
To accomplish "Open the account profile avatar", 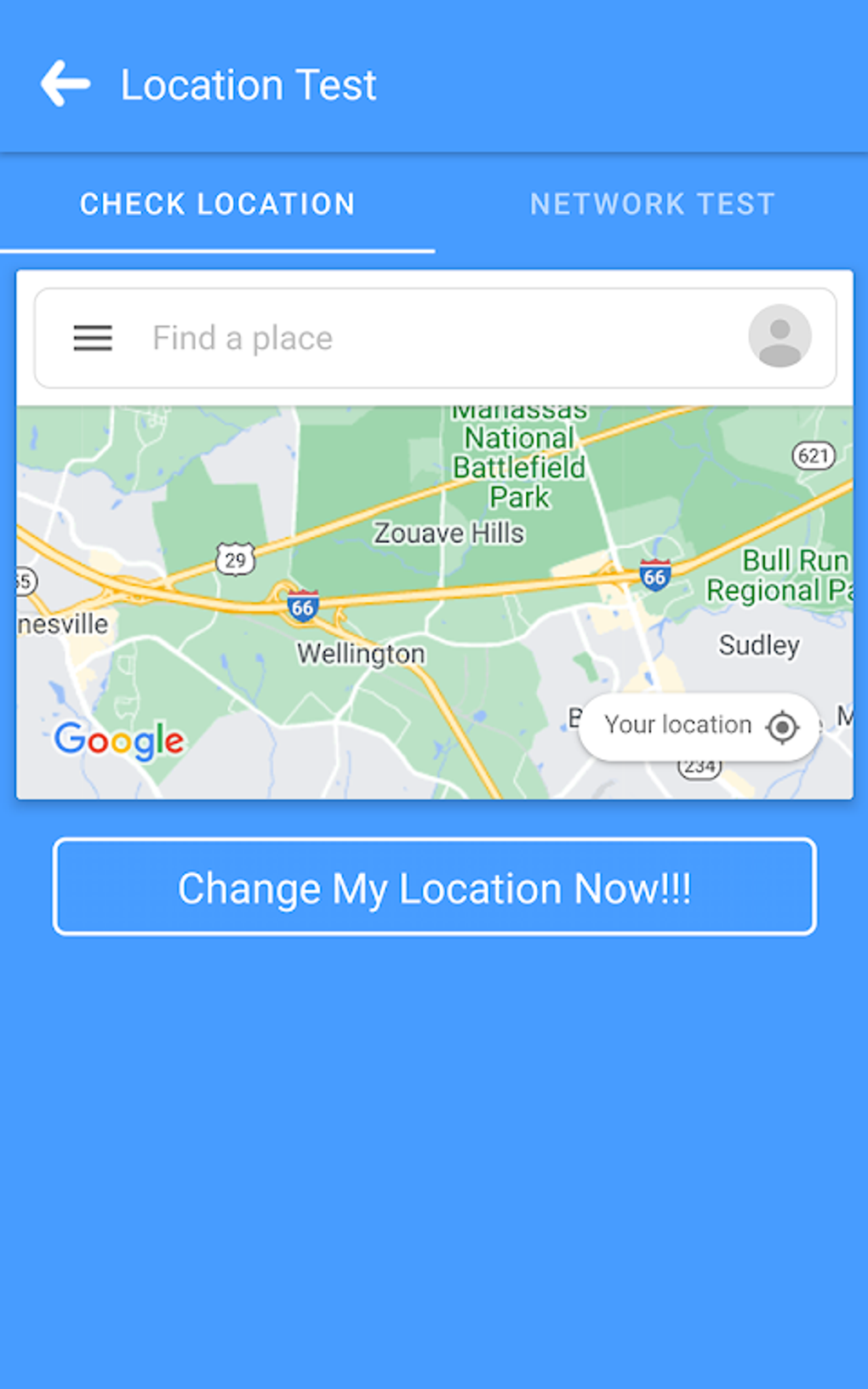I will (779, 336).
